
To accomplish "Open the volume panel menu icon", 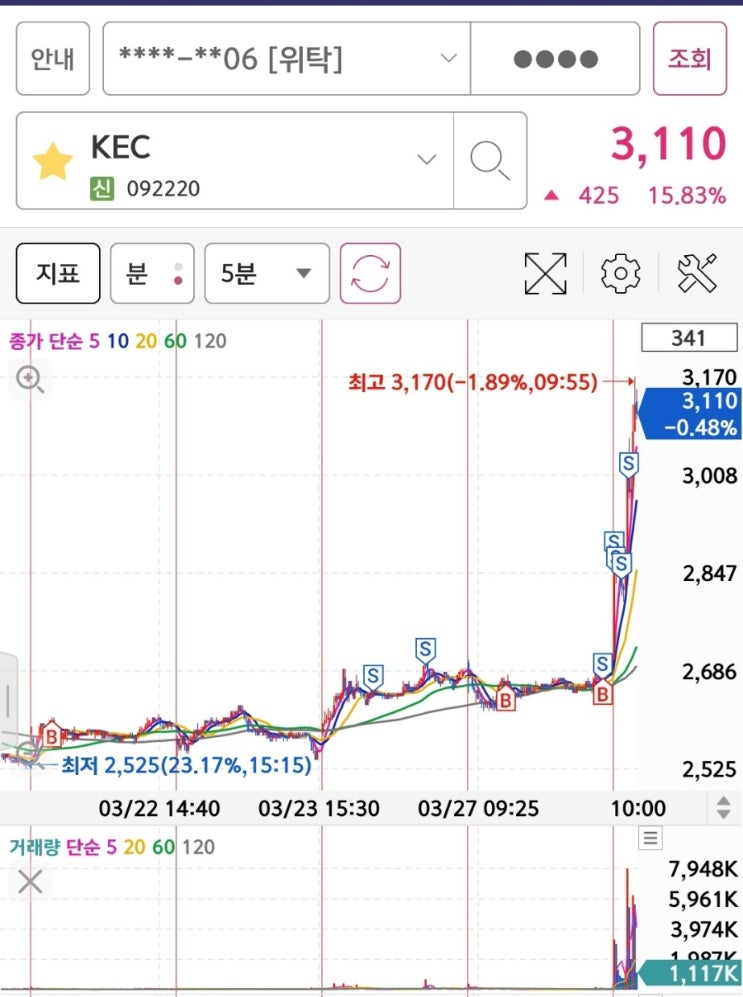I will coord(651,838).
